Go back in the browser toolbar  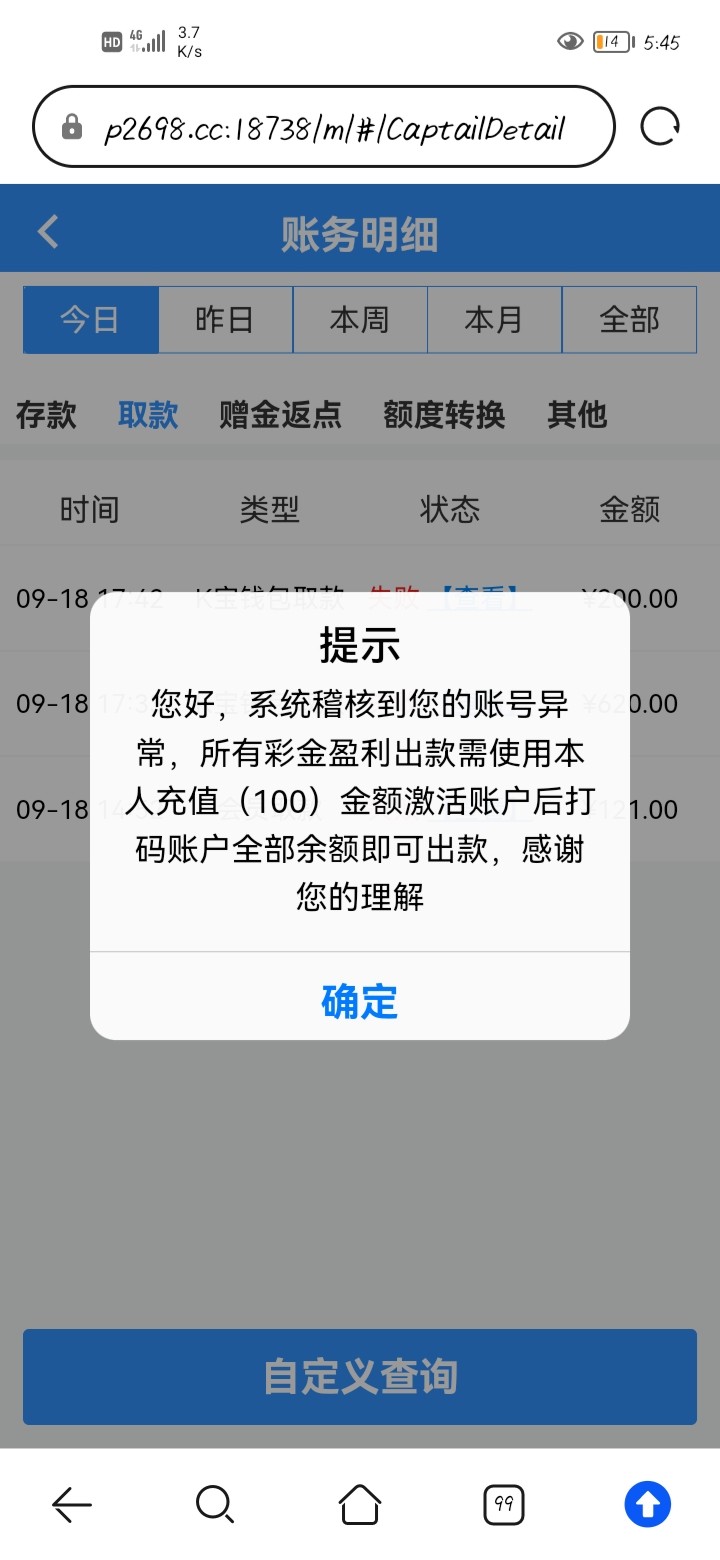pyautogui.click(x=72, y=1503)
